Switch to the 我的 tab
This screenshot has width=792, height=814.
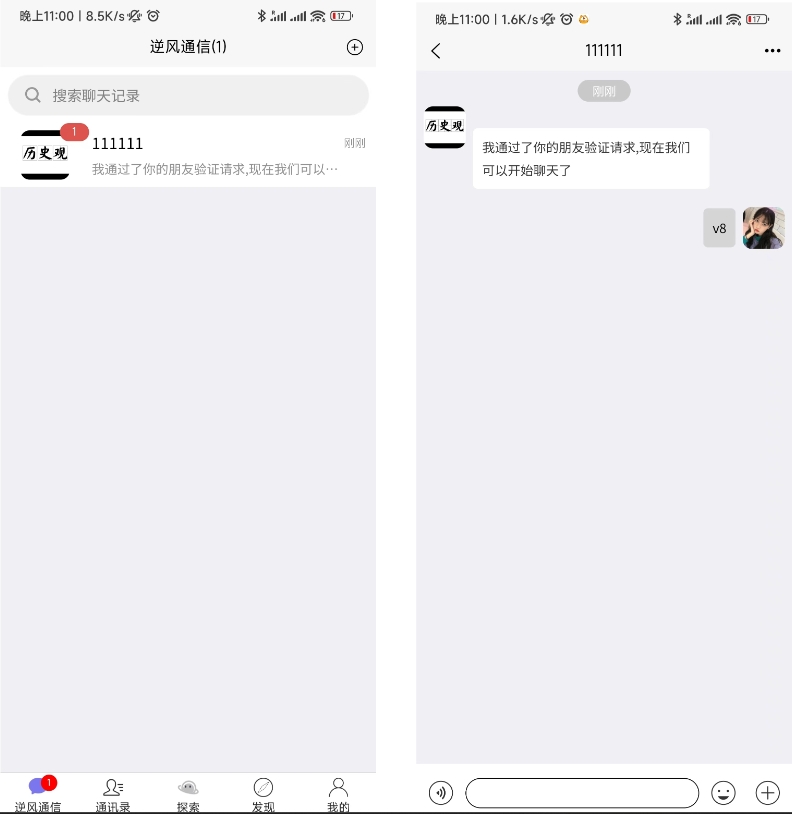tap(338, 793)
